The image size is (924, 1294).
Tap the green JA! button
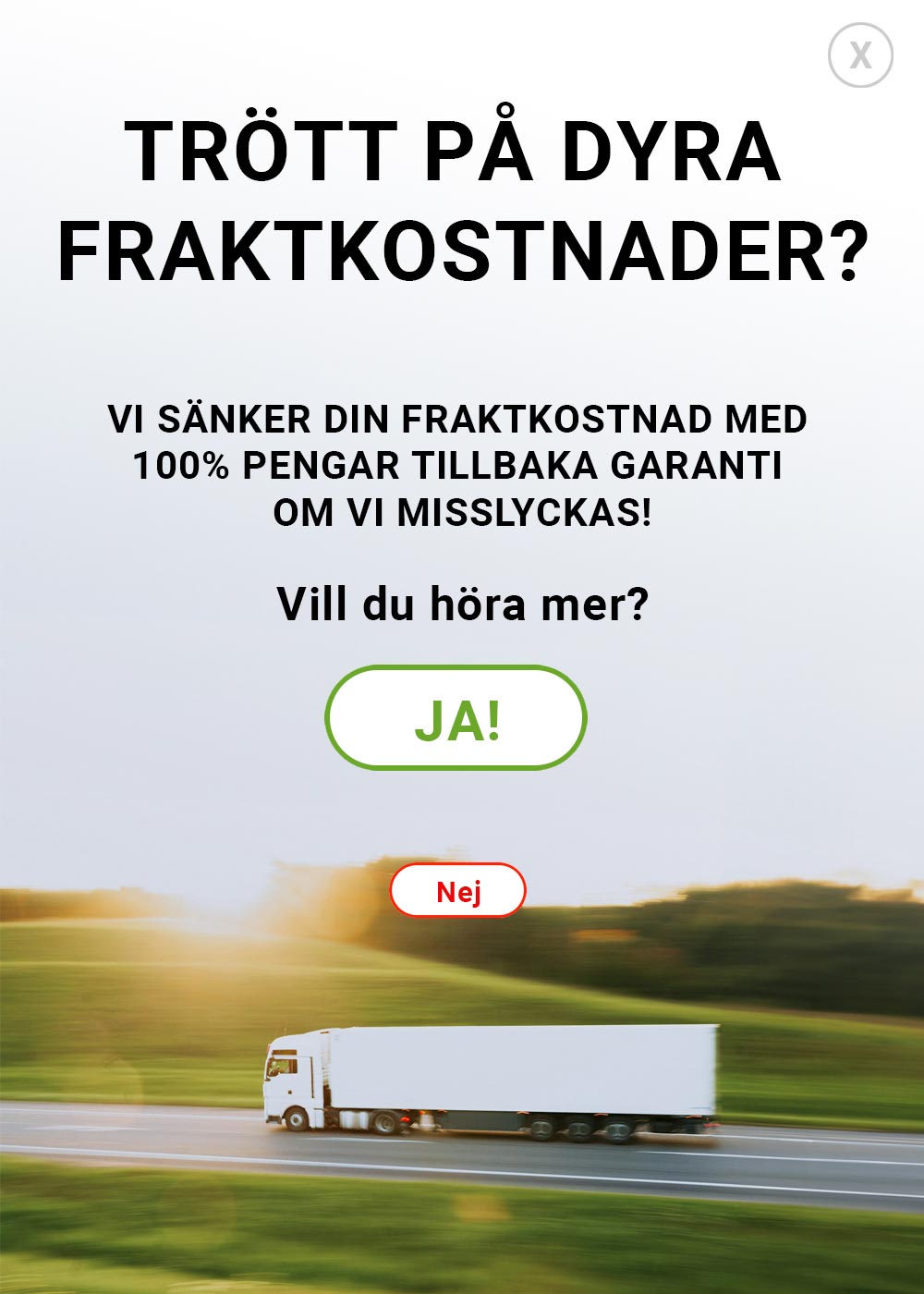click(456, 718)
